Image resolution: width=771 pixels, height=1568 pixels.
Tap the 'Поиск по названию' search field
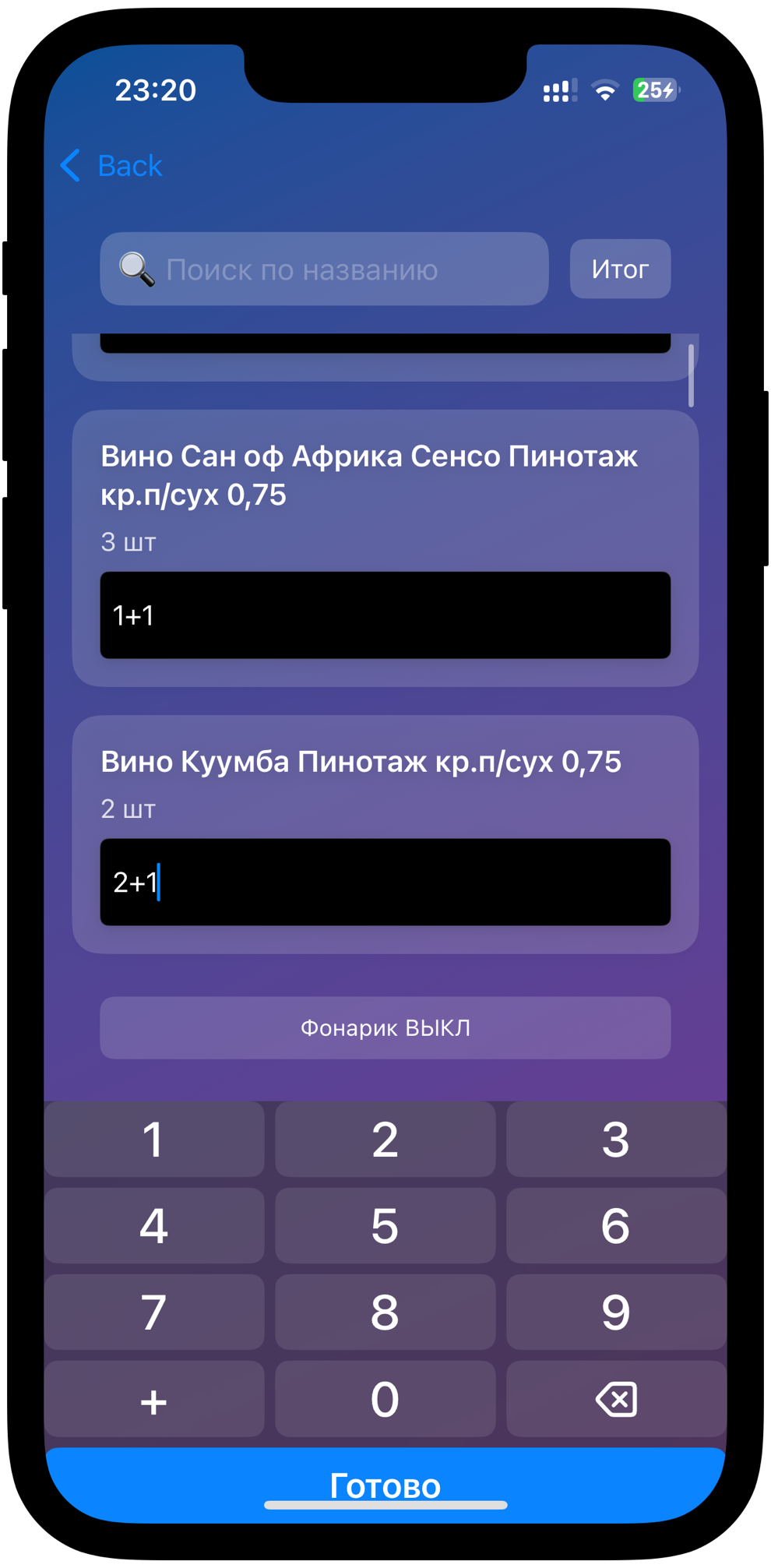coord(324,270)
